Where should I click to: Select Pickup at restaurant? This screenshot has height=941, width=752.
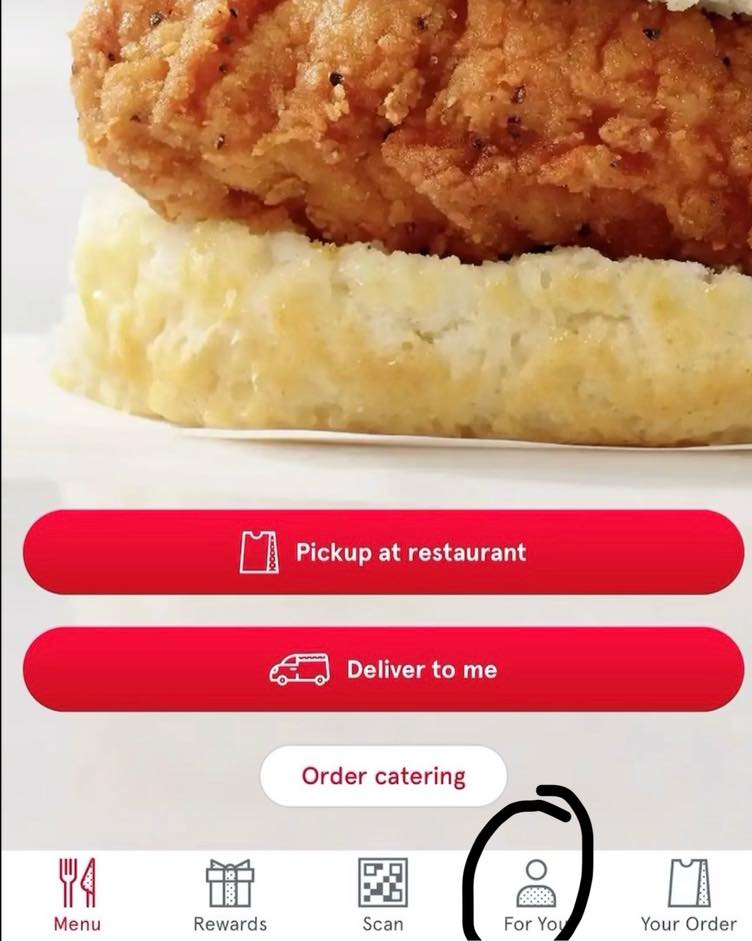point(383,552)
